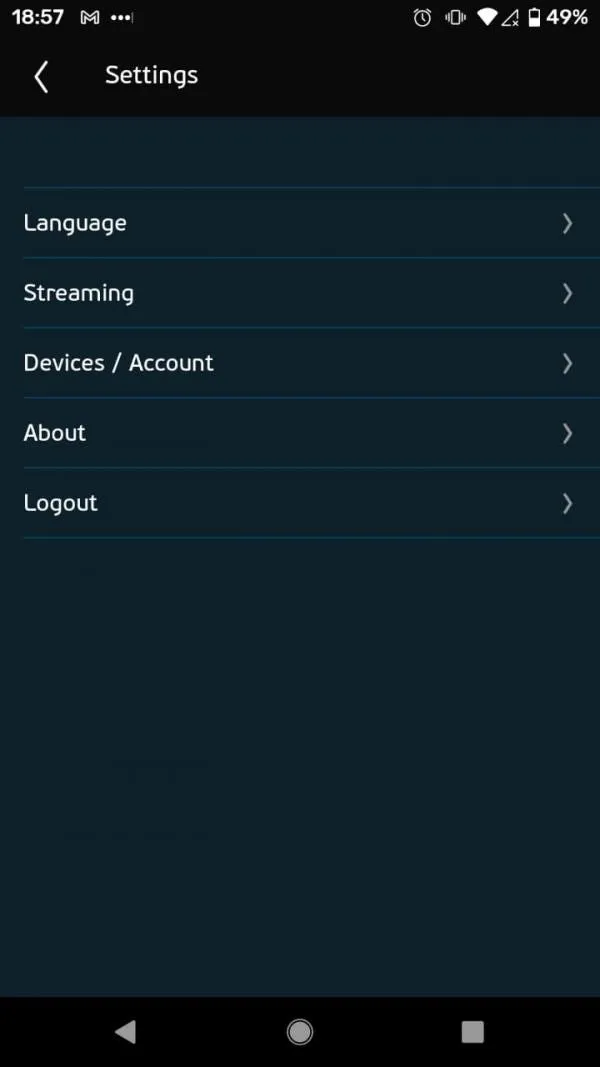Select Logout to sign out
This screenshot has height=1067, width=600.
(x=312, y=504)
